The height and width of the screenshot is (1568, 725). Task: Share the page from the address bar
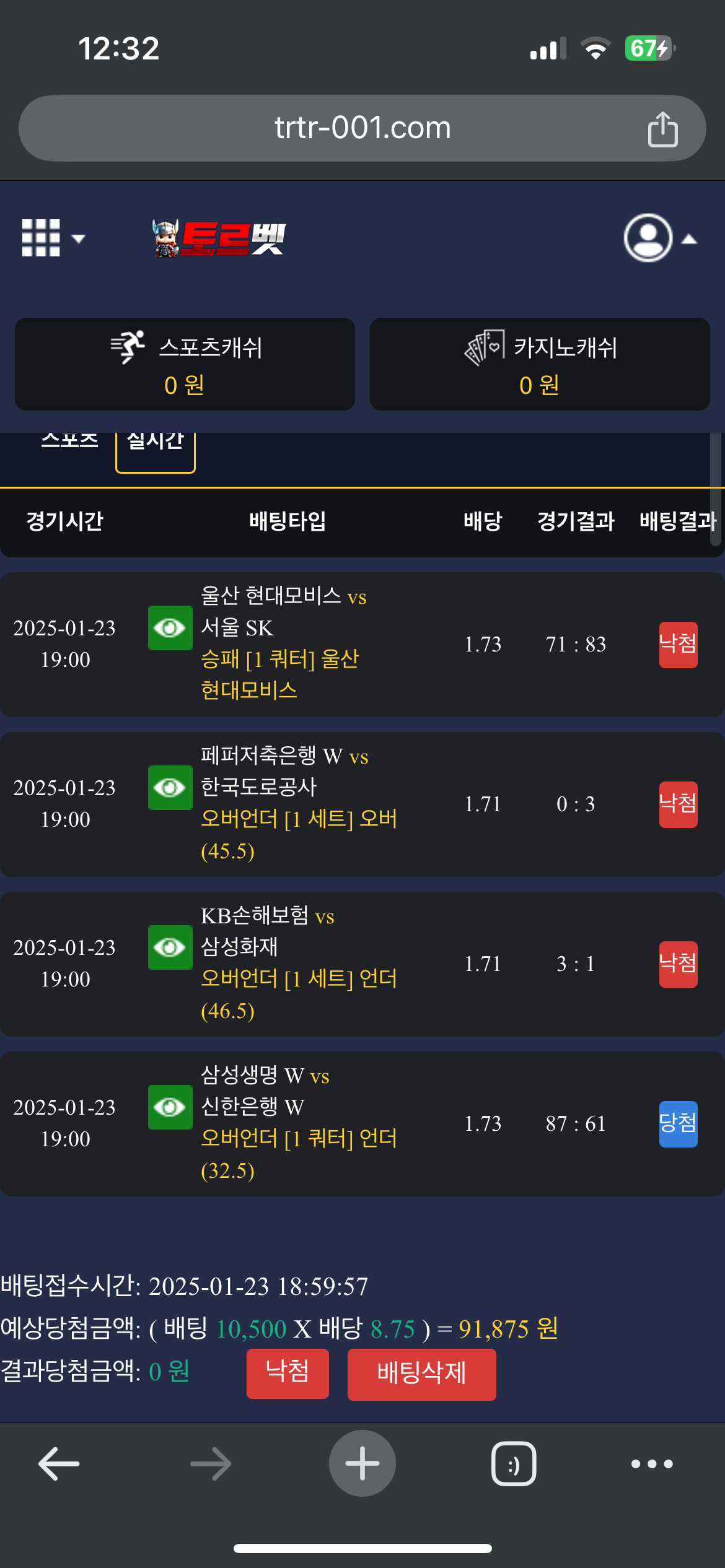click(x=662, y=129)
